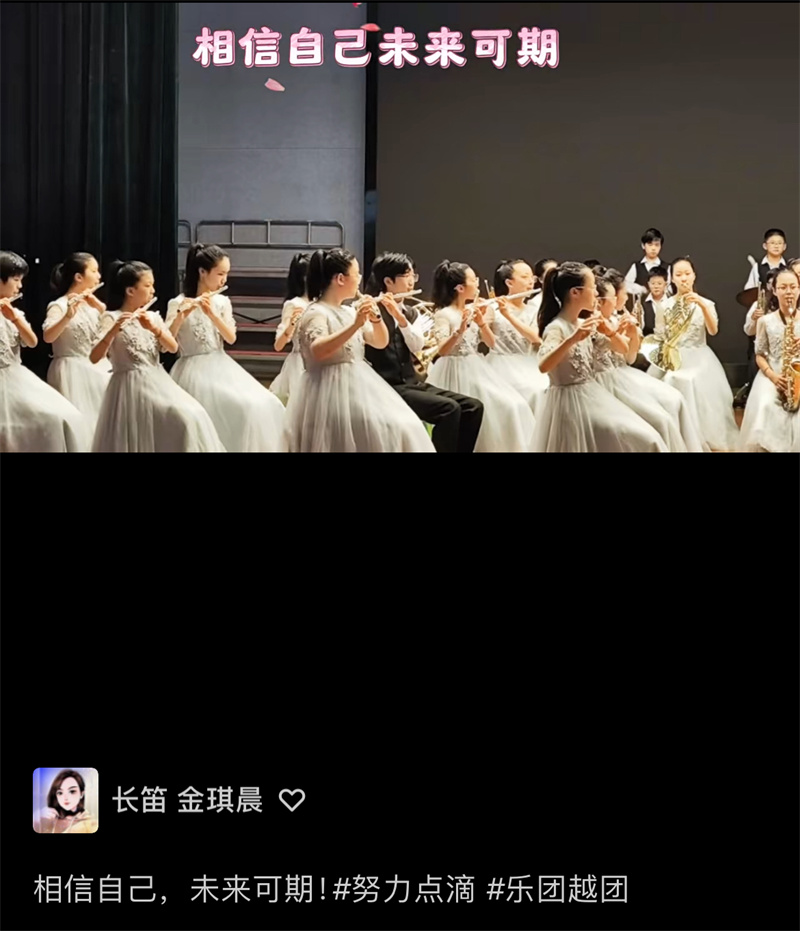The height and width of the screenshot is (931, 800).
Task: Open the #努力点滴 hashtag
Action: [404, 889]
